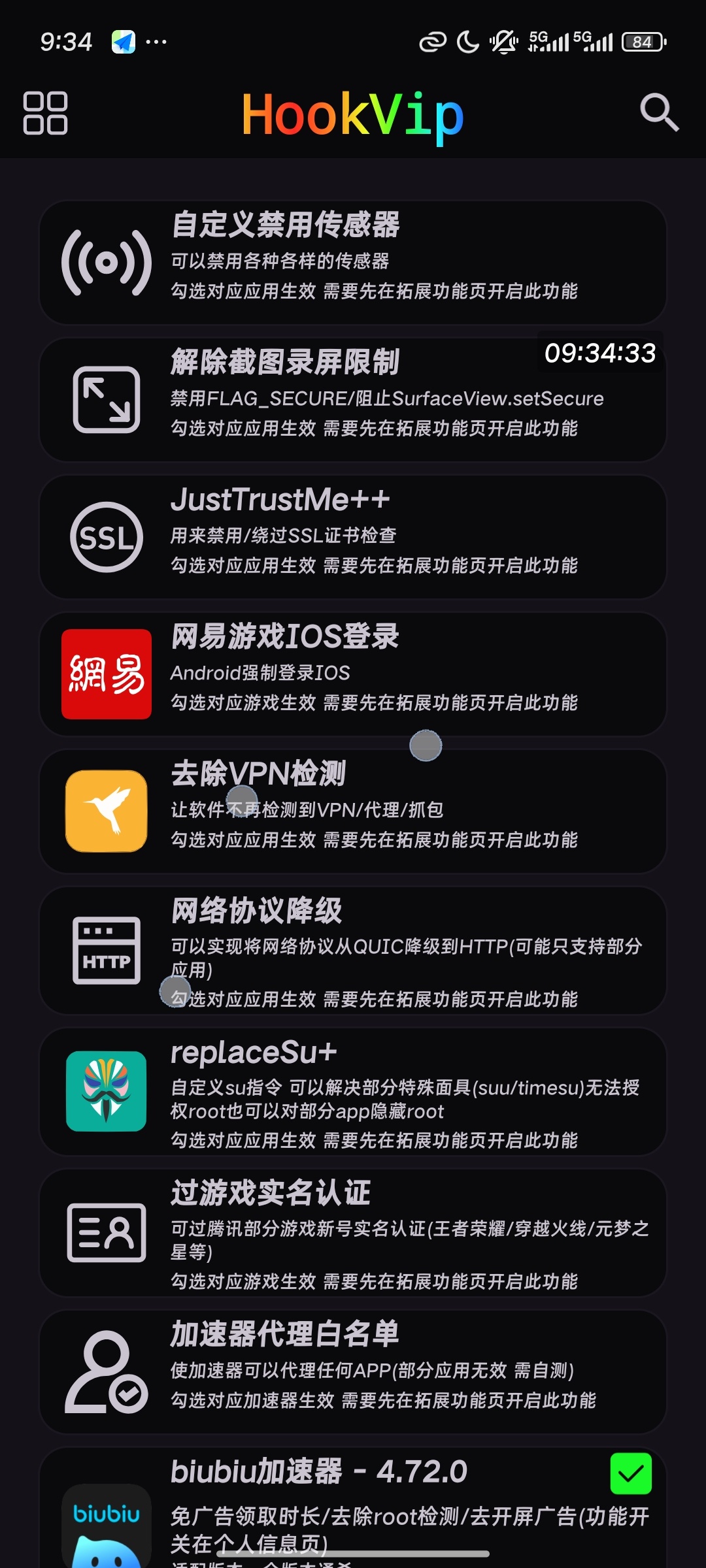The image size is (706, 1568).
Task: Open 过游戏实名认证 feature card
Action: [x=353, y=1232]
